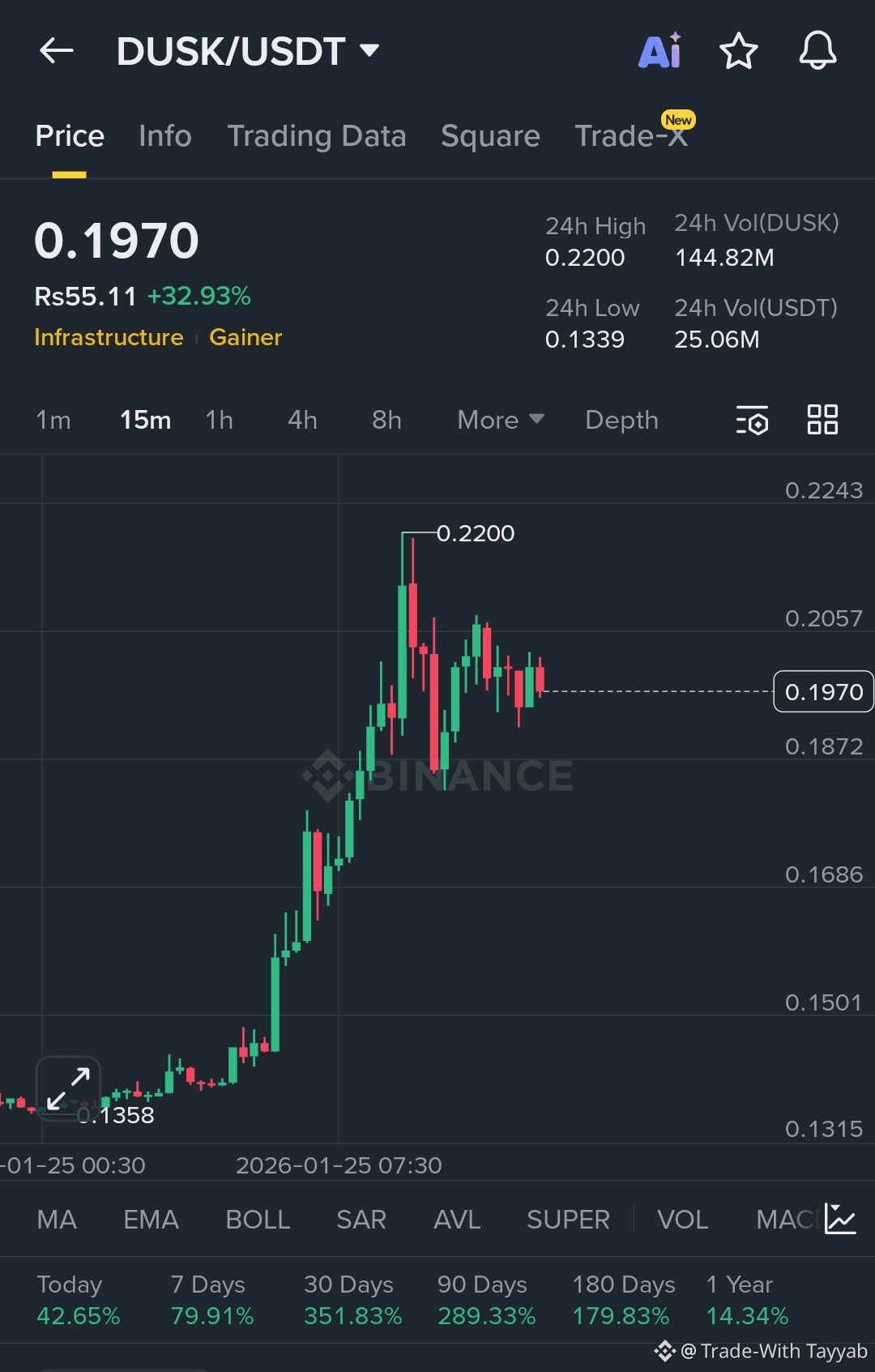This screenshot has width=875, height=1372.
Task: Switch to the Trading Data tab
Action: click(x=316, y=136)
